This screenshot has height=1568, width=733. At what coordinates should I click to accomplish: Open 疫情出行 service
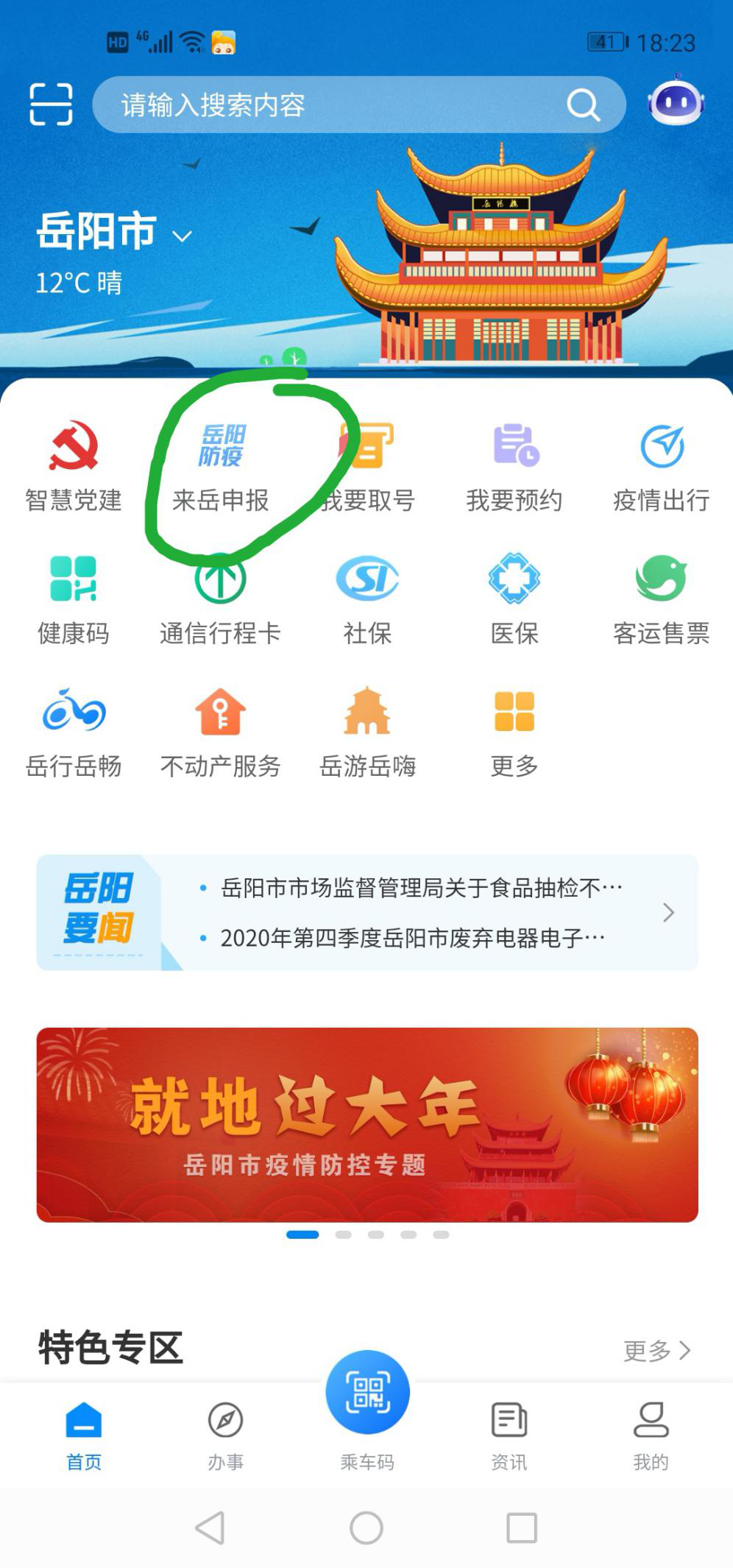click(661, 465)
